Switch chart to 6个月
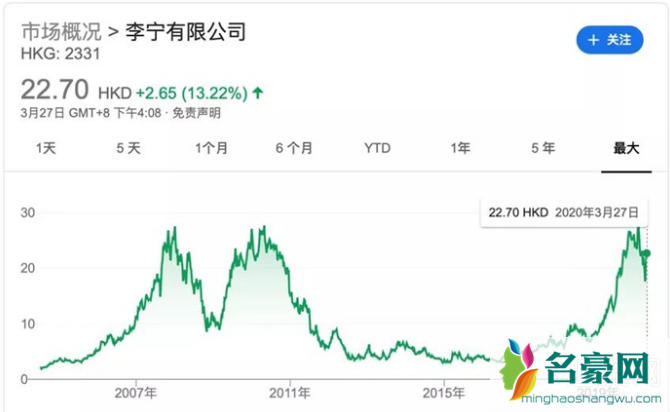This screenshot has height=412, width=670. [294, 148]
